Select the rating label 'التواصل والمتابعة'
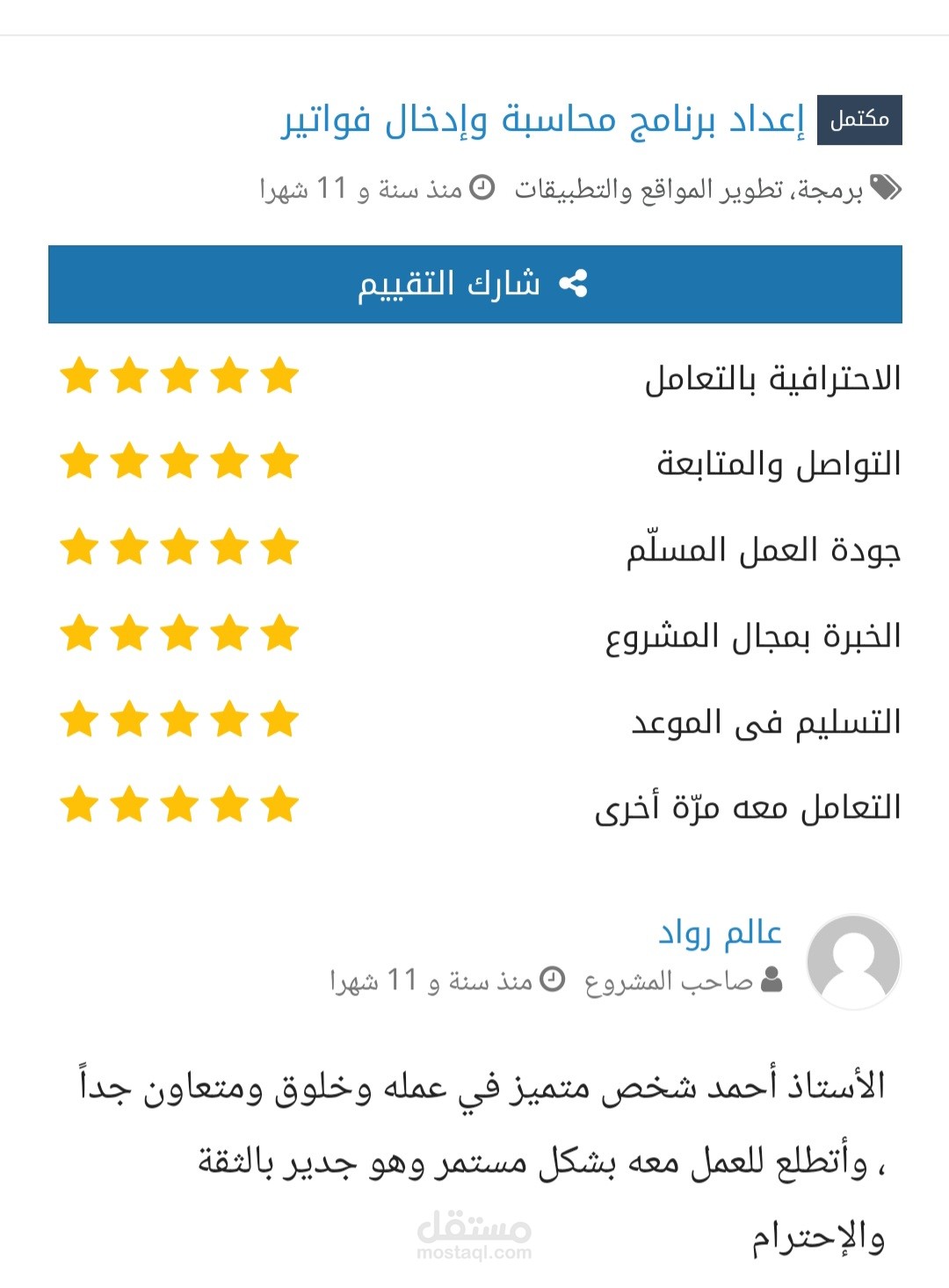 pyautogui.click(x=779, y=464)
